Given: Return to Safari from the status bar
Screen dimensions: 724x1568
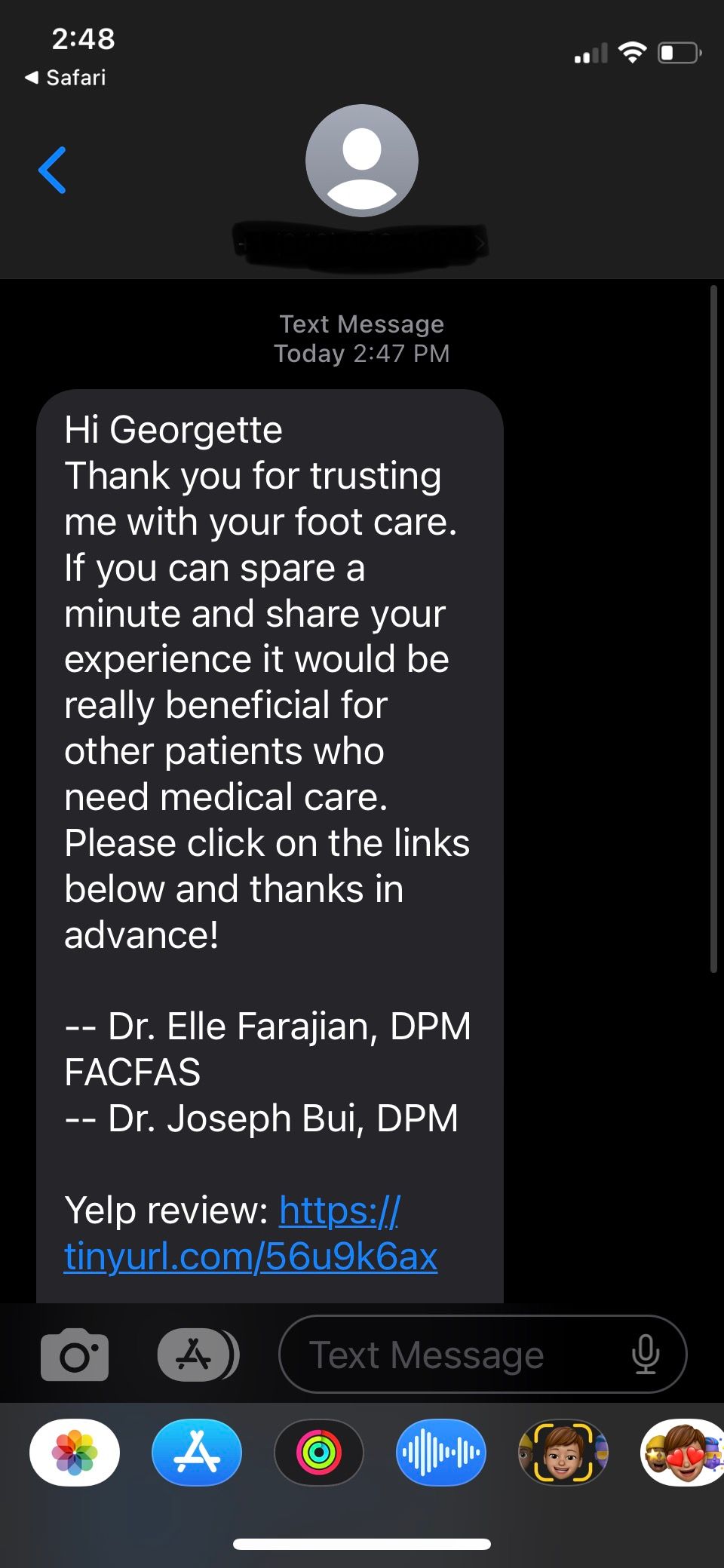Looking at the screenshot, I should coord(66,78).
